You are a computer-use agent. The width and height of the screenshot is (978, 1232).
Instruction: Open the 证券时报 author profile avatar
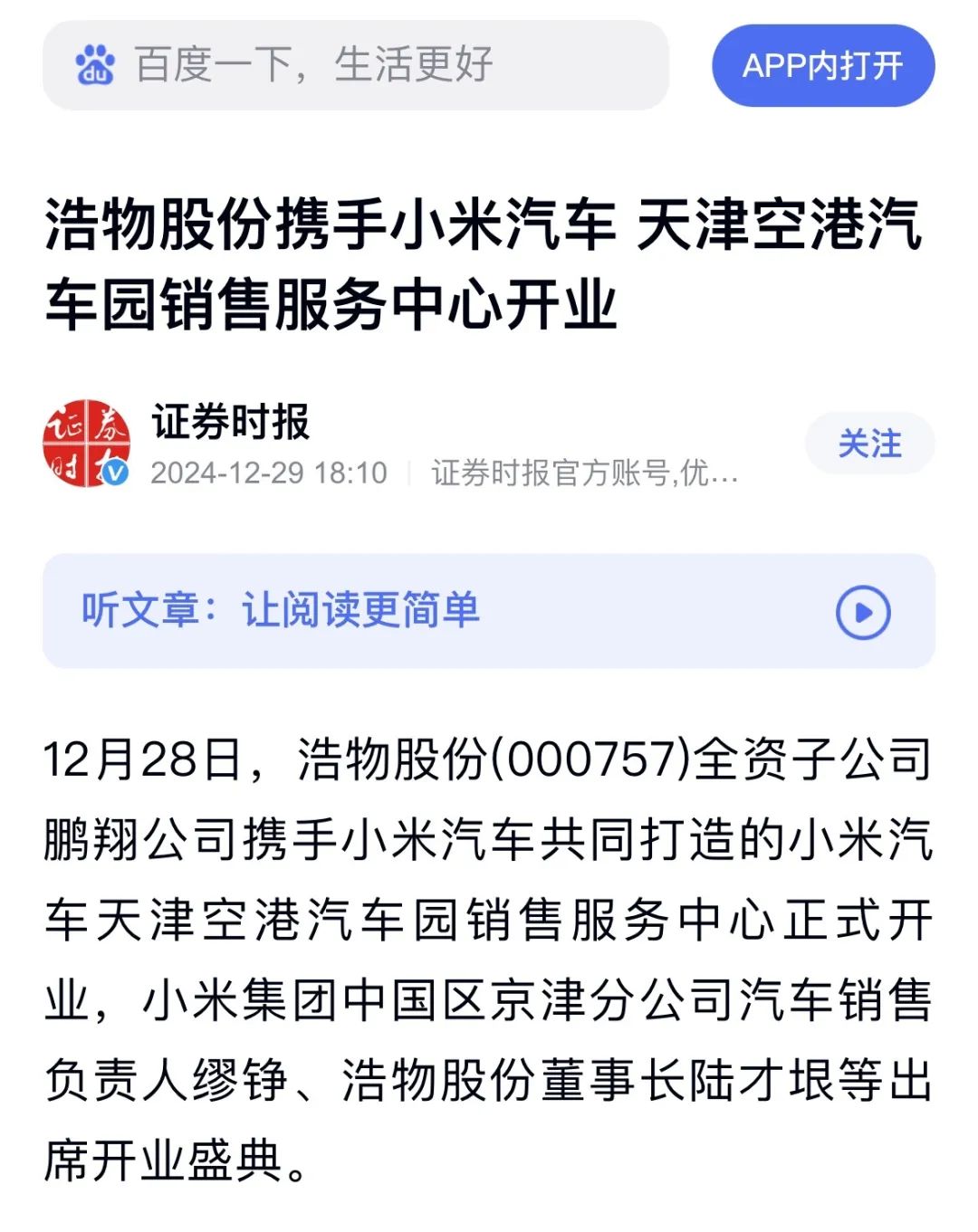tap(87, 444)
